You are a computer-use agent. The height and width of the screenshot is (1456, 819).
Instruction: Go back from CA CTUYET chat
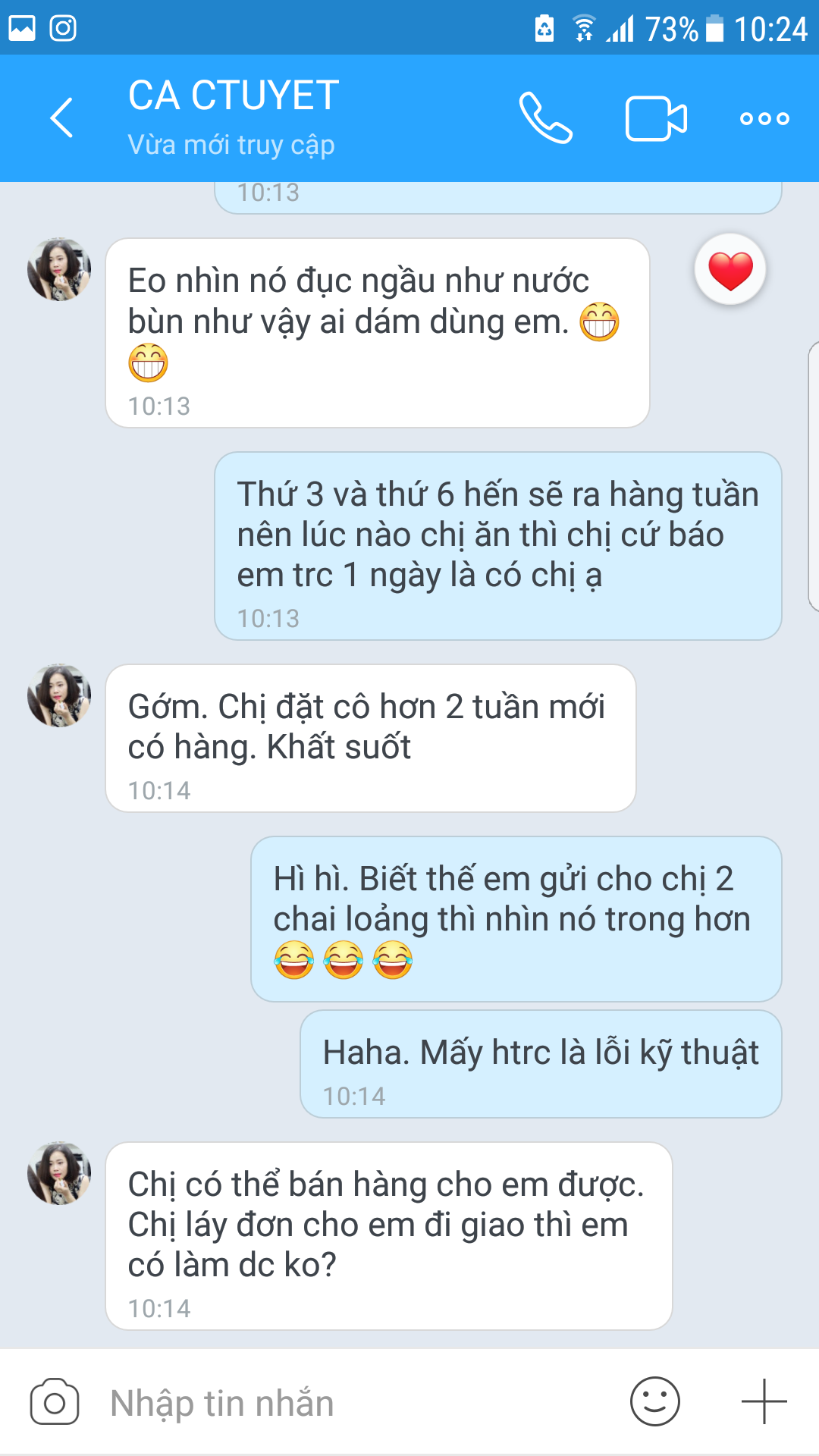(61, 118)
